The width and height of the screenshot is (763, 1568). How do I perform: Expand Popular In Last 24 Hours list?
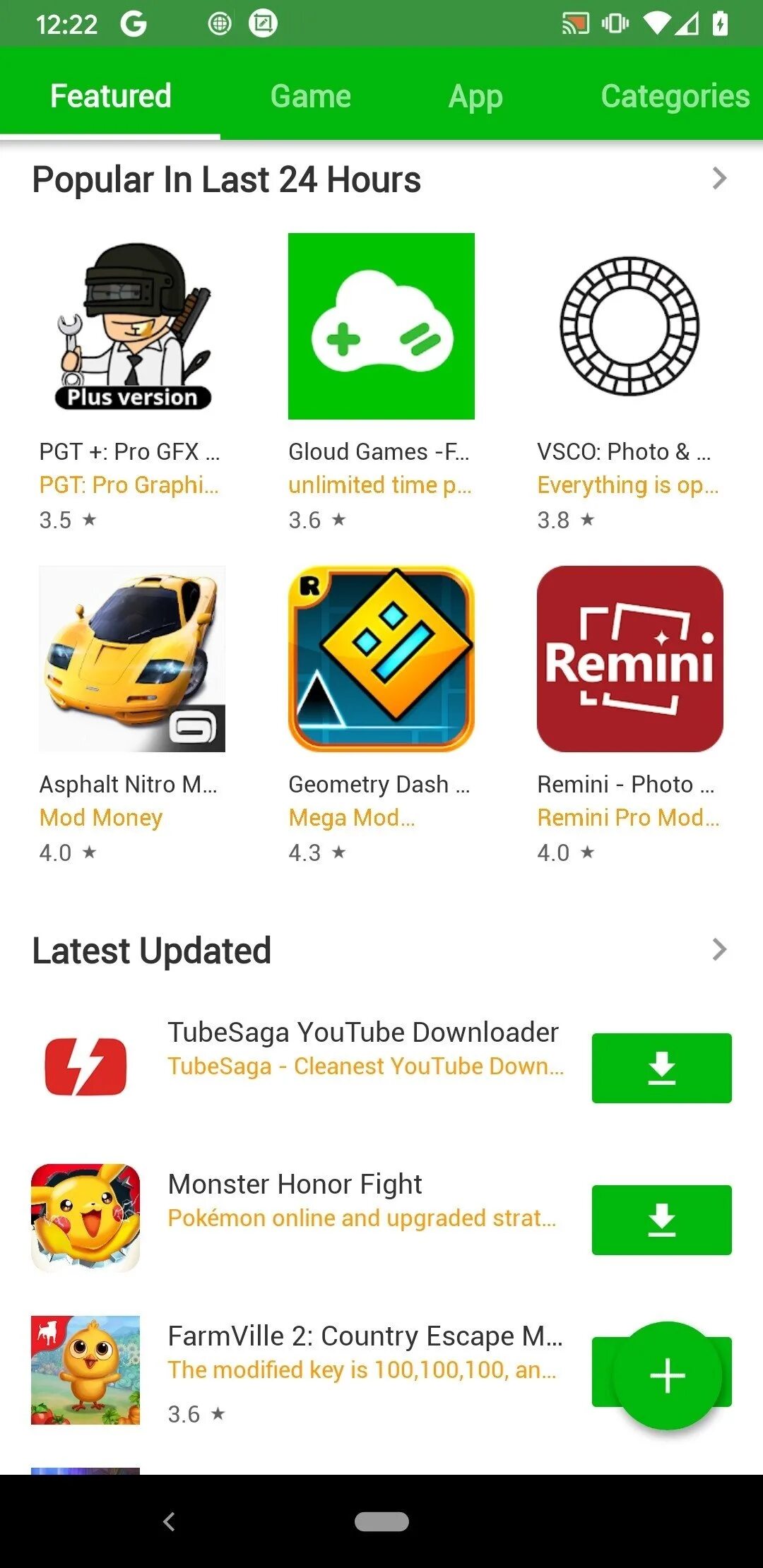(719, 179)
